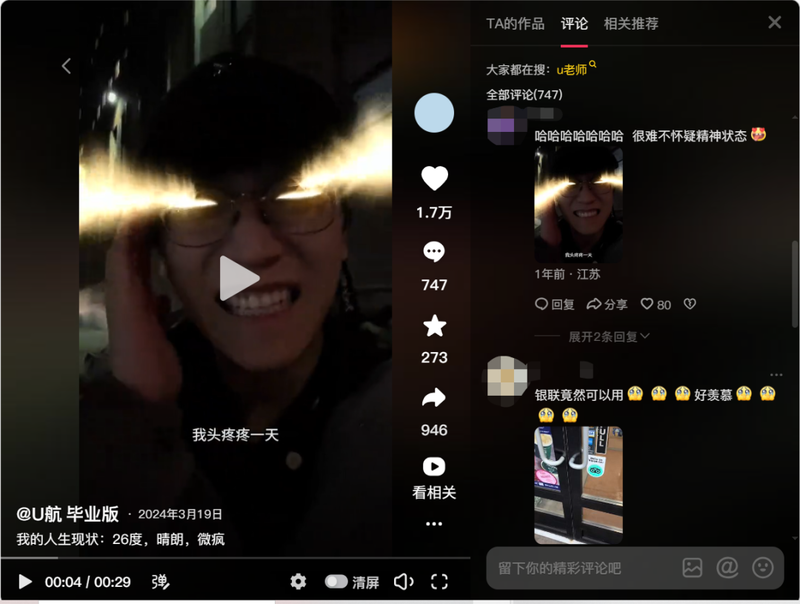Play the video with the center play button
Image resolution: width=800 pixels, height=604 pixels.
pos(239,278)
